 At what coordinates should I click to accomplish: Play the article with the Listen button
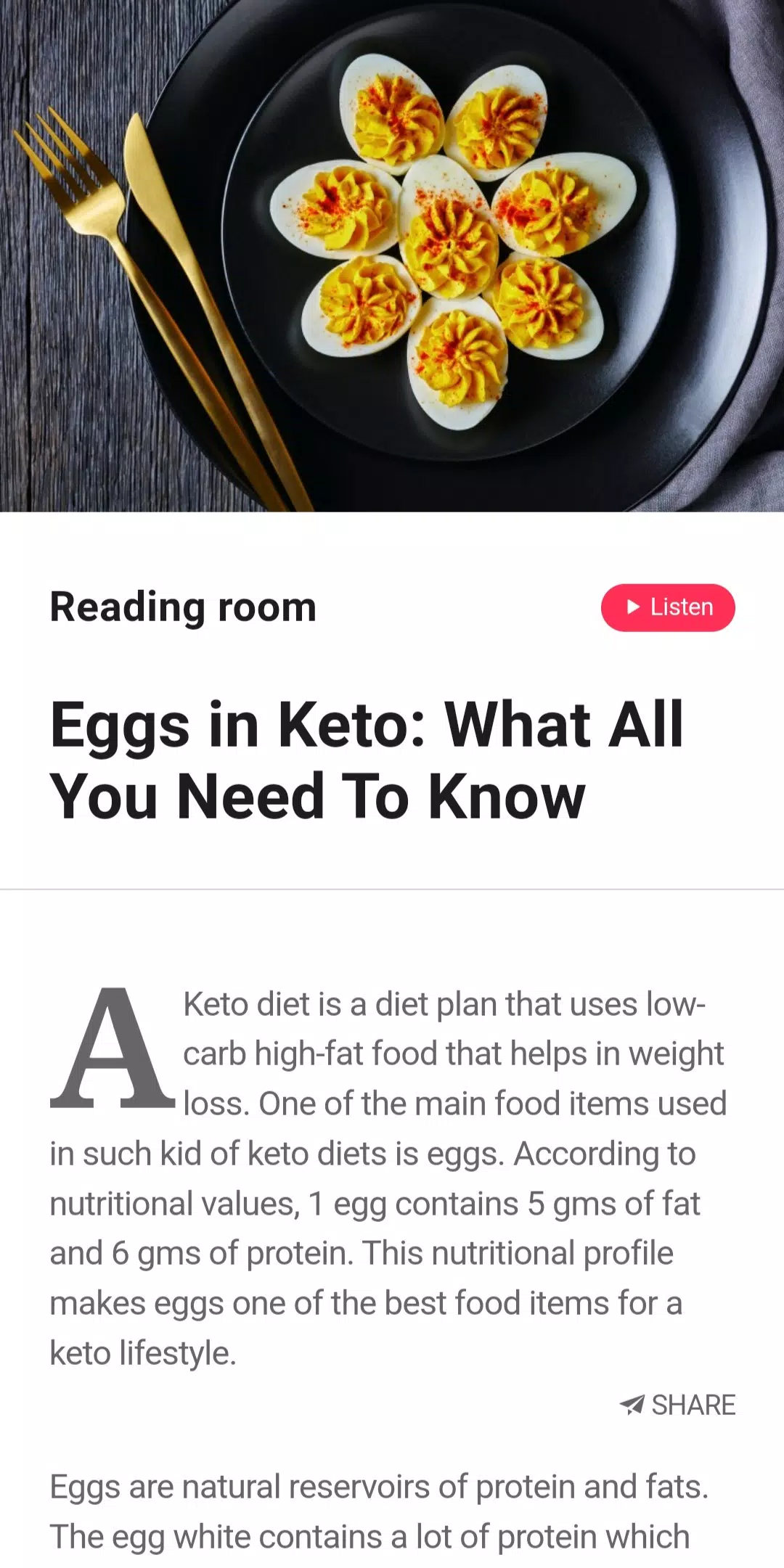point(668,607)
